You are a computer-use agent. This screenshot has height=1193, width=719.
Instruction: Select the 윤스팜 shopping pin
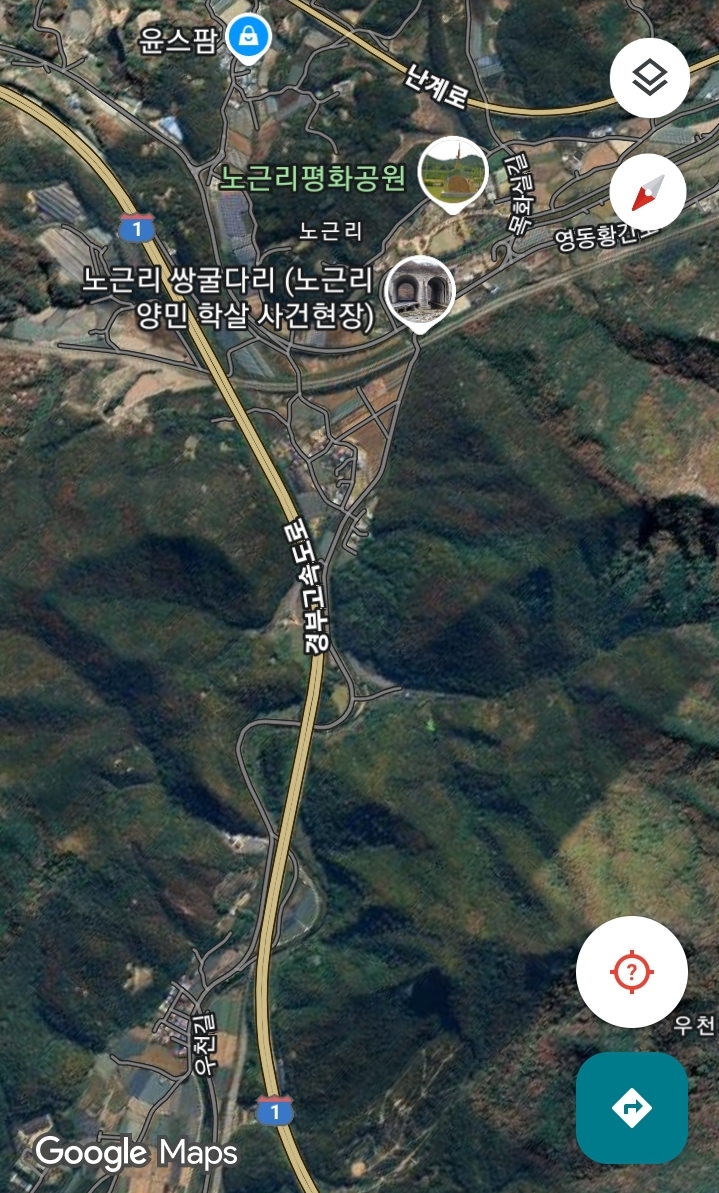249,37
